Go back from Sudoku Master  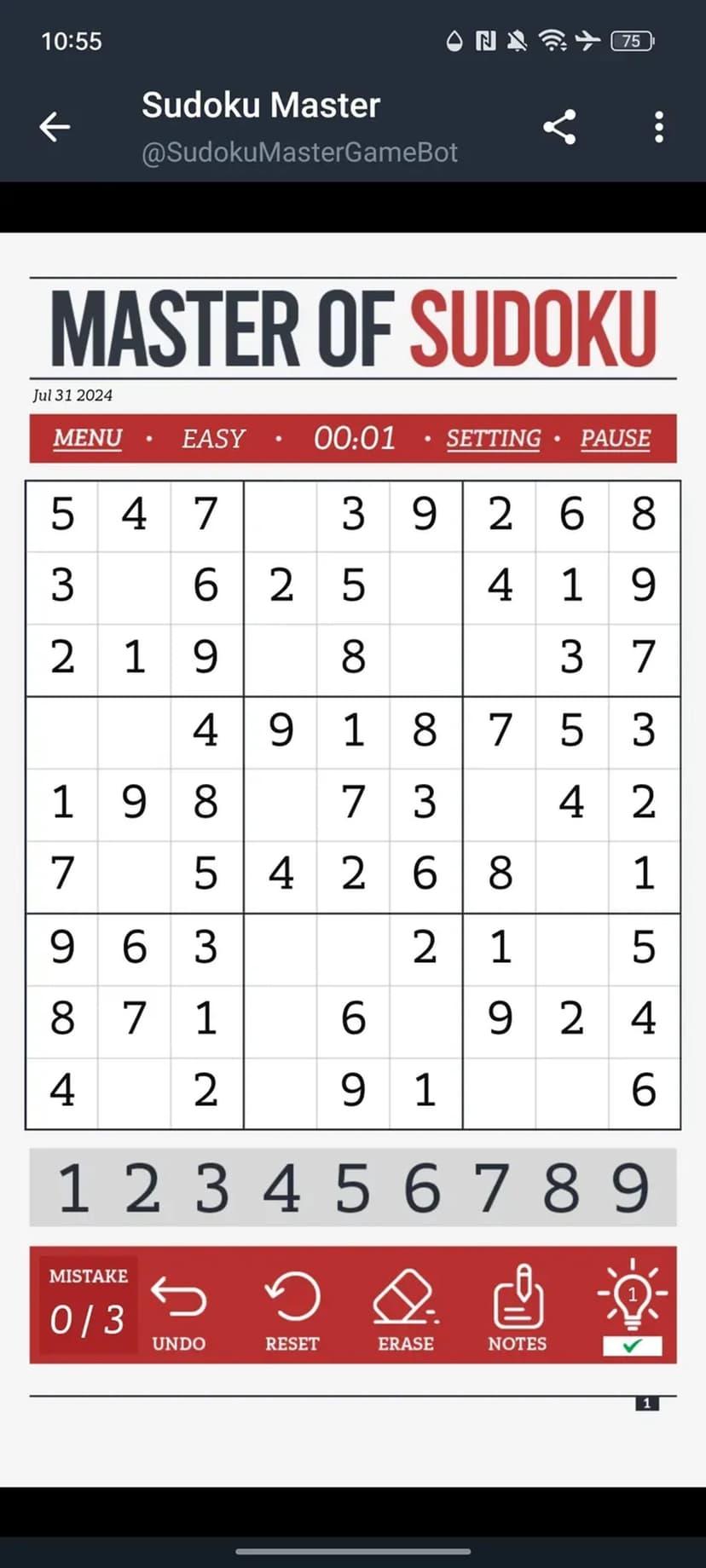tap(55, 127)
